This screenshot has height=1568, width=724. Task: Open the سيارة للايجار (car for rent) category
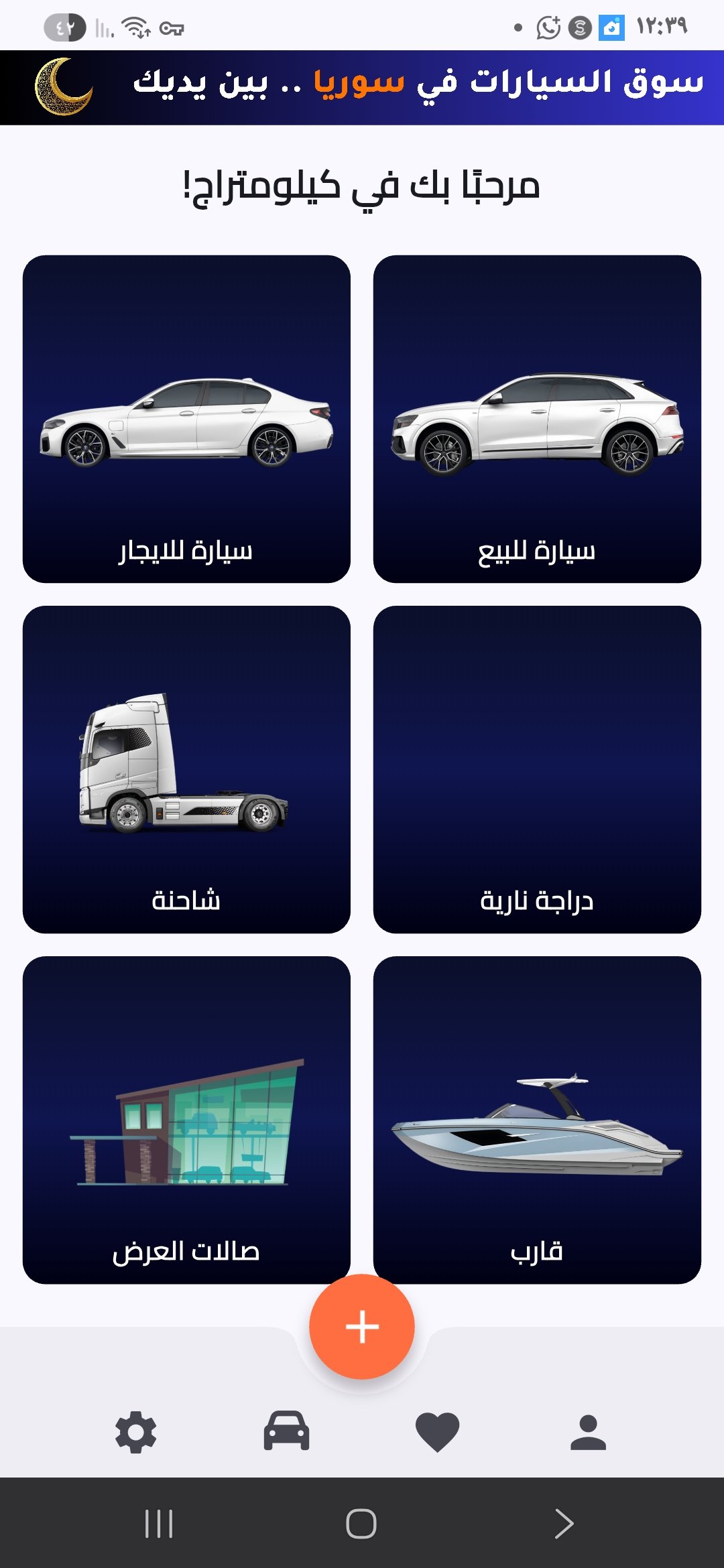point(186,419)
